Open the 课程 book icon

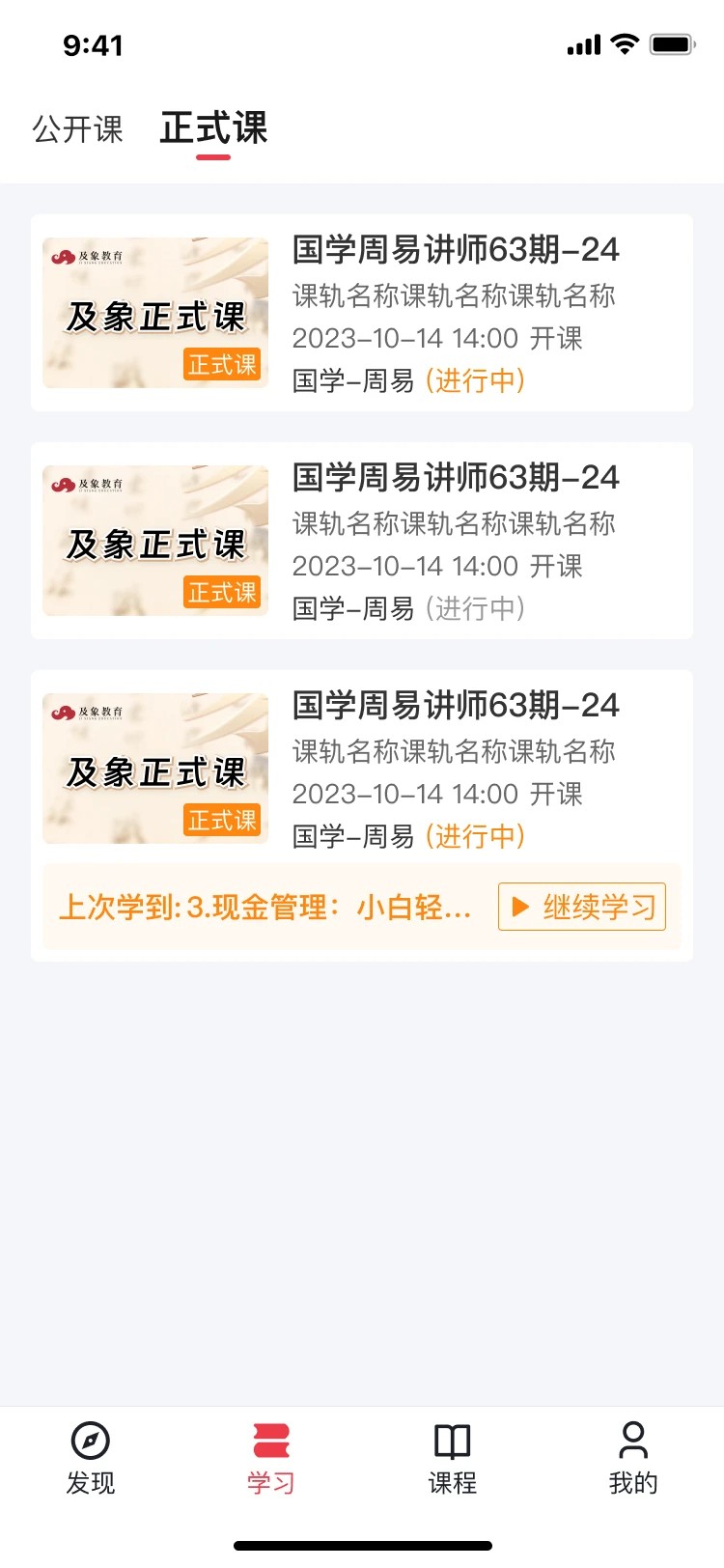point(452,1441)
